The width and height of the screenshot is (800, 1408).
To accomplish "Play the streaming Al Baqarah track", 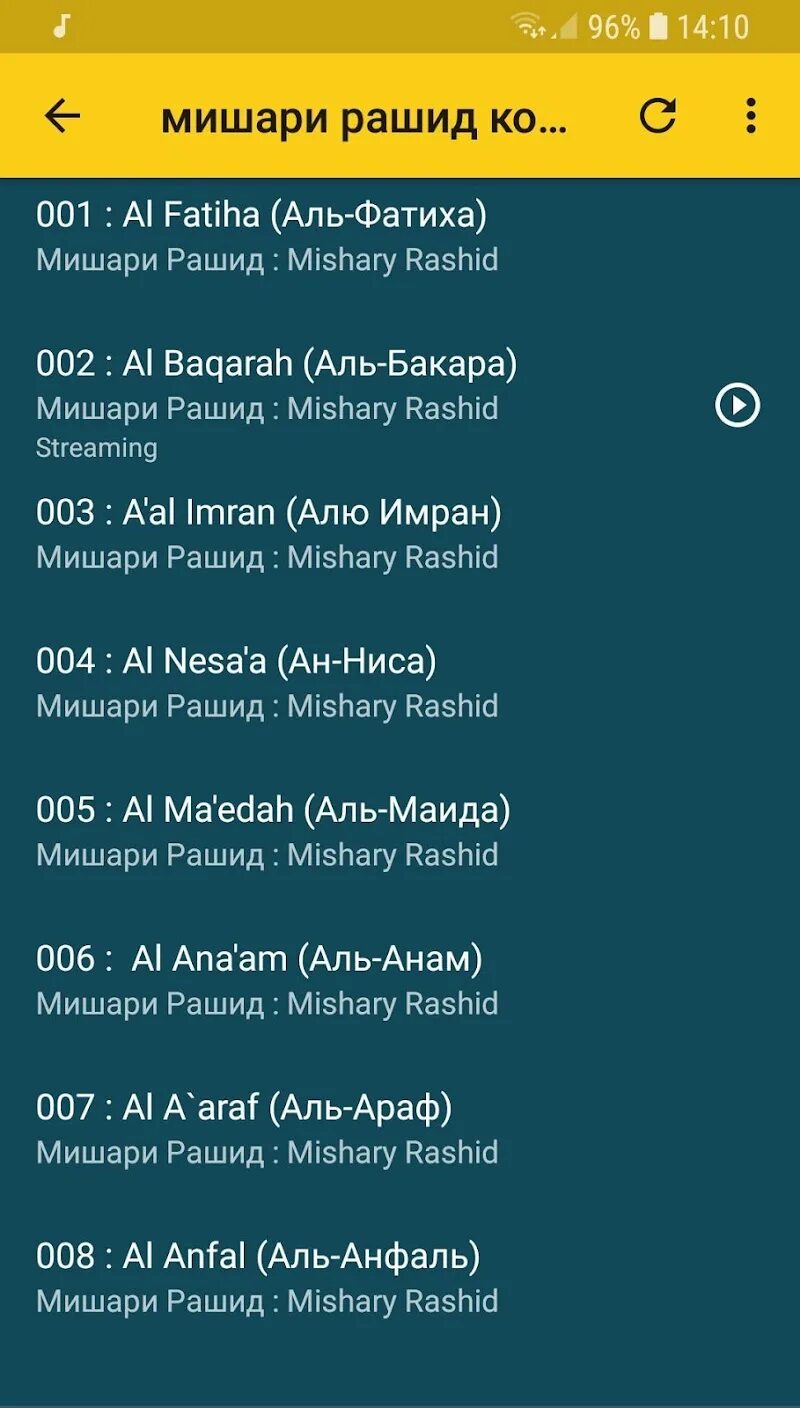I will [738, 405].
